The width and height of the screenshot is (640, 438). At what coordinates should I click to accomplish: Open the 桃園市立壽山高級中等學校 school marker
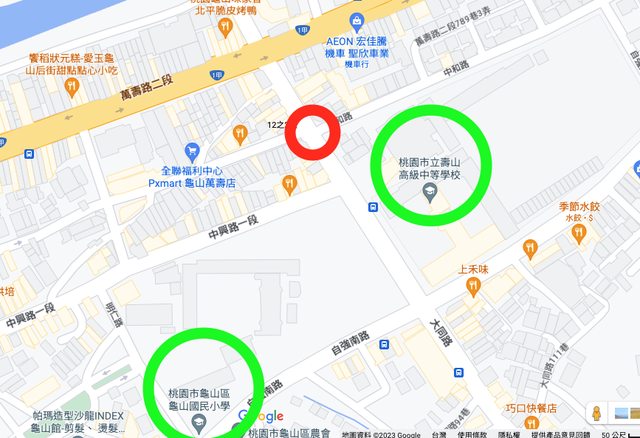coord(430,195)
